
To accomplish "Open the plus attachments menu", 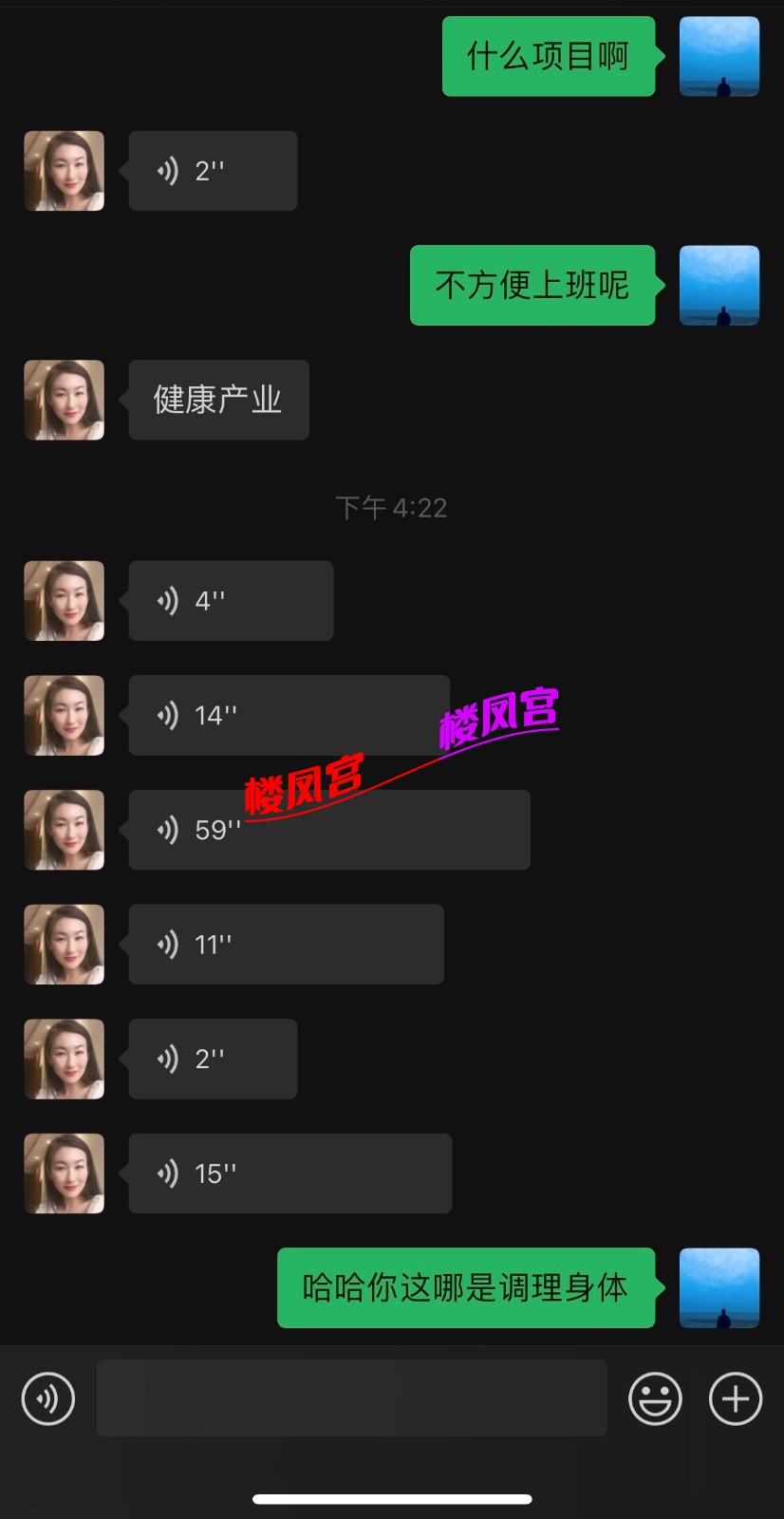I will pyautogui.click(x=736, y=1398).
